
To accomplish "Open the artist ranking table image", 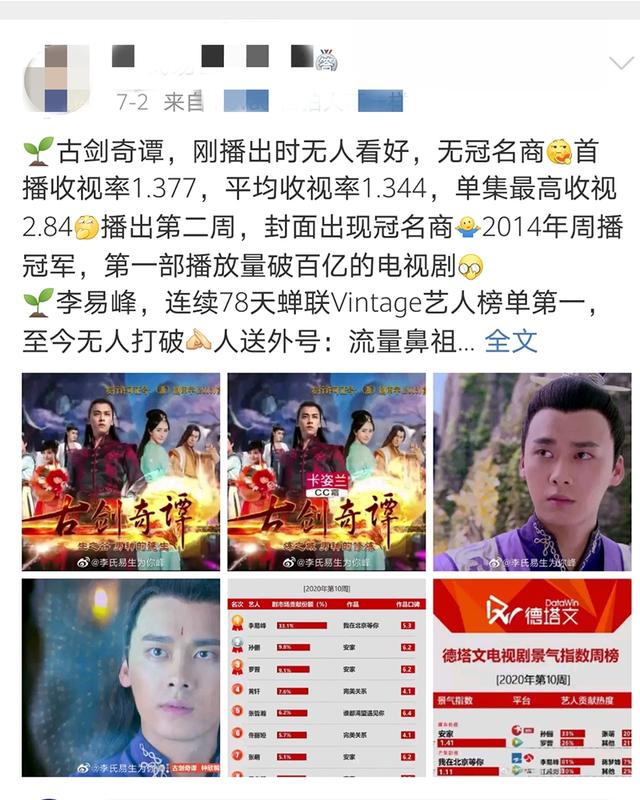I will (x=326, y=677).
